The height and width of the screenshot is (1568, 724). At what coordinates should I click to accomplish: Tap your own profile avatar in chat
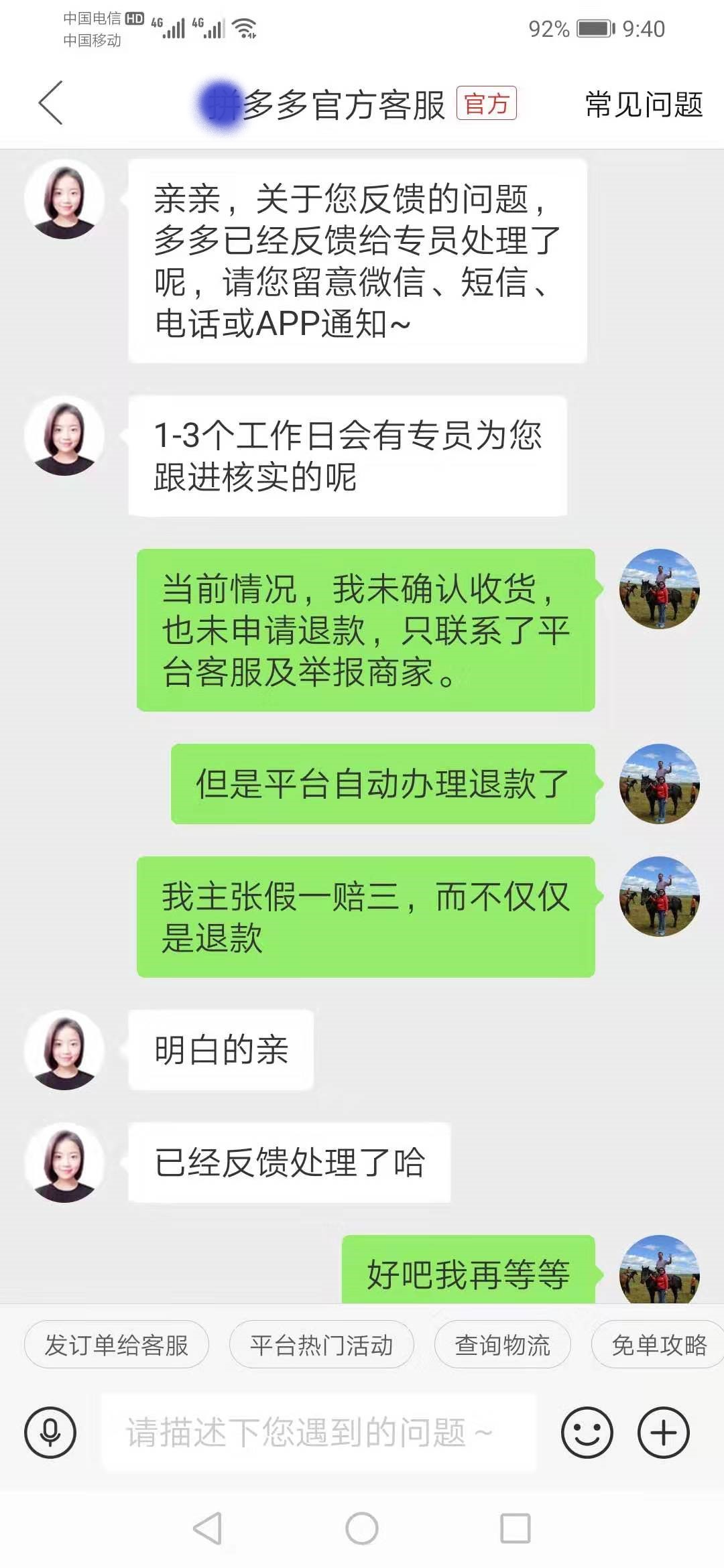coord(659,590)
